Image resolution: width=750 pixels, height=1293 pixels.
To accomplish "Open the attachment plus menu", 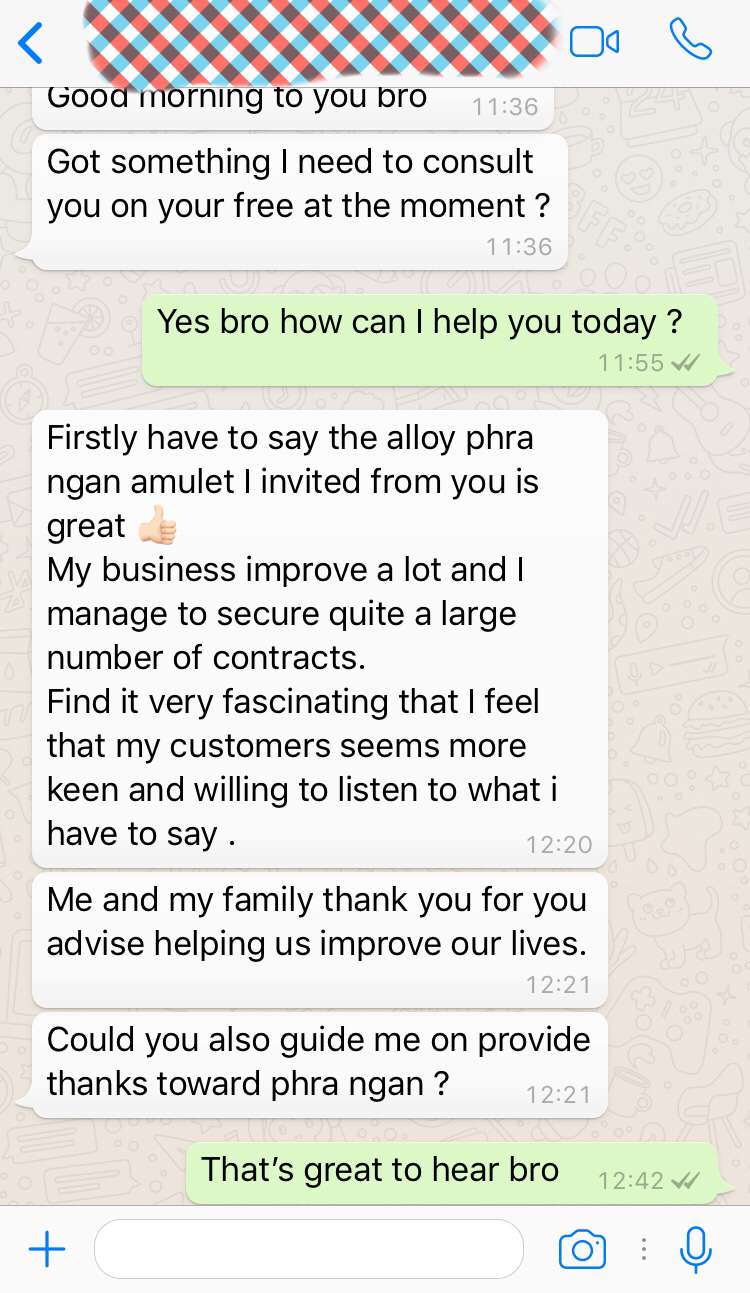I will coord(46,1249).
